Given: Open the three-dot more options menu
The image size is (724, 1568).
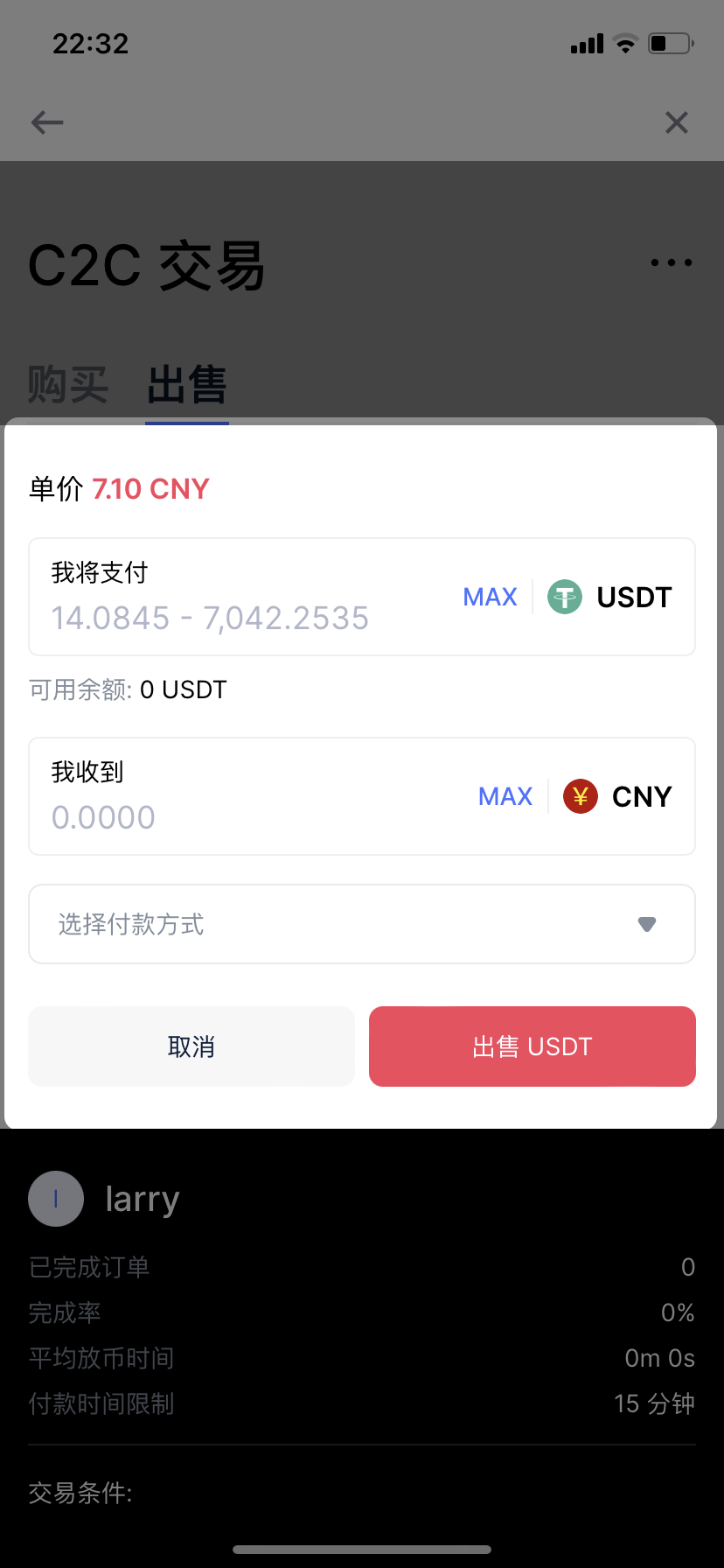Looking at the screenshot, I should click(x=672, y=262).
